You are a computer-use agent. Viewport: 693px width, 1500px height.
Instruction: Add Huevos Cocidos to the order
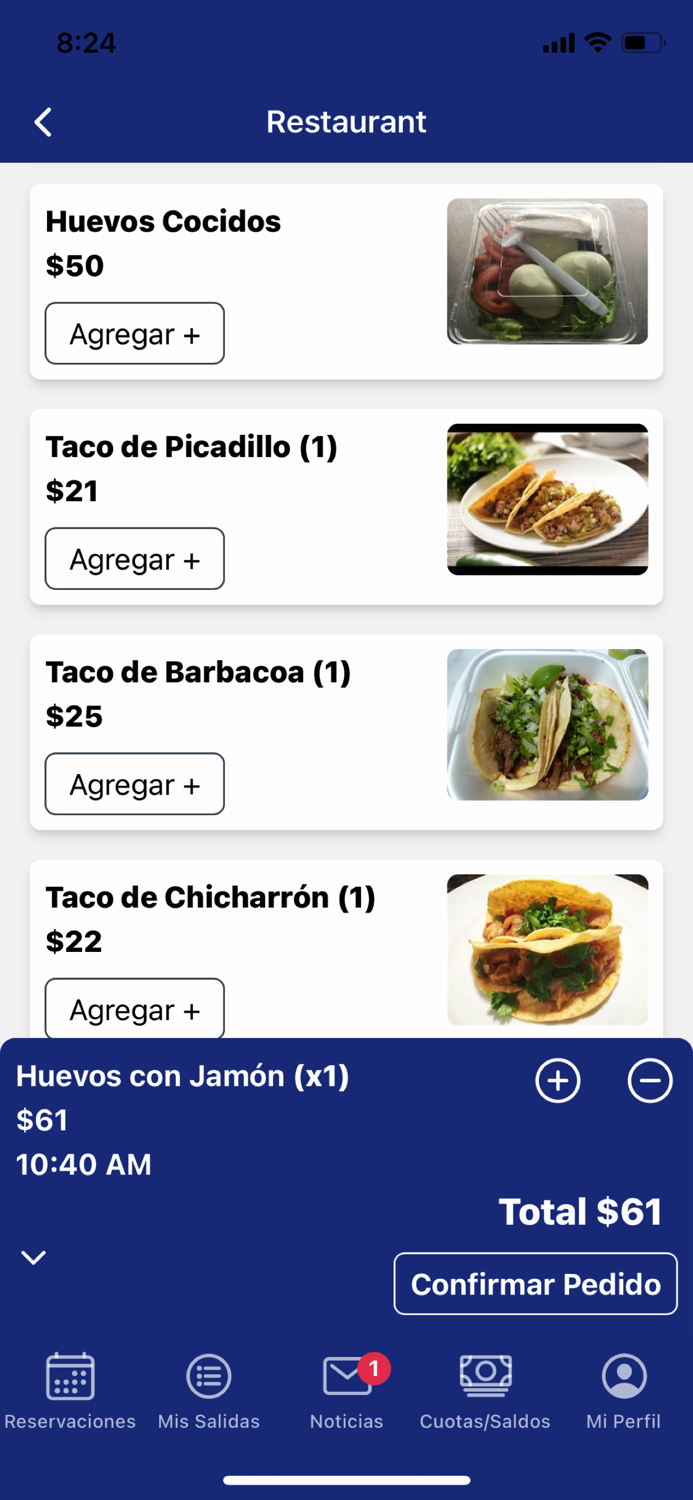click(135, 334)
